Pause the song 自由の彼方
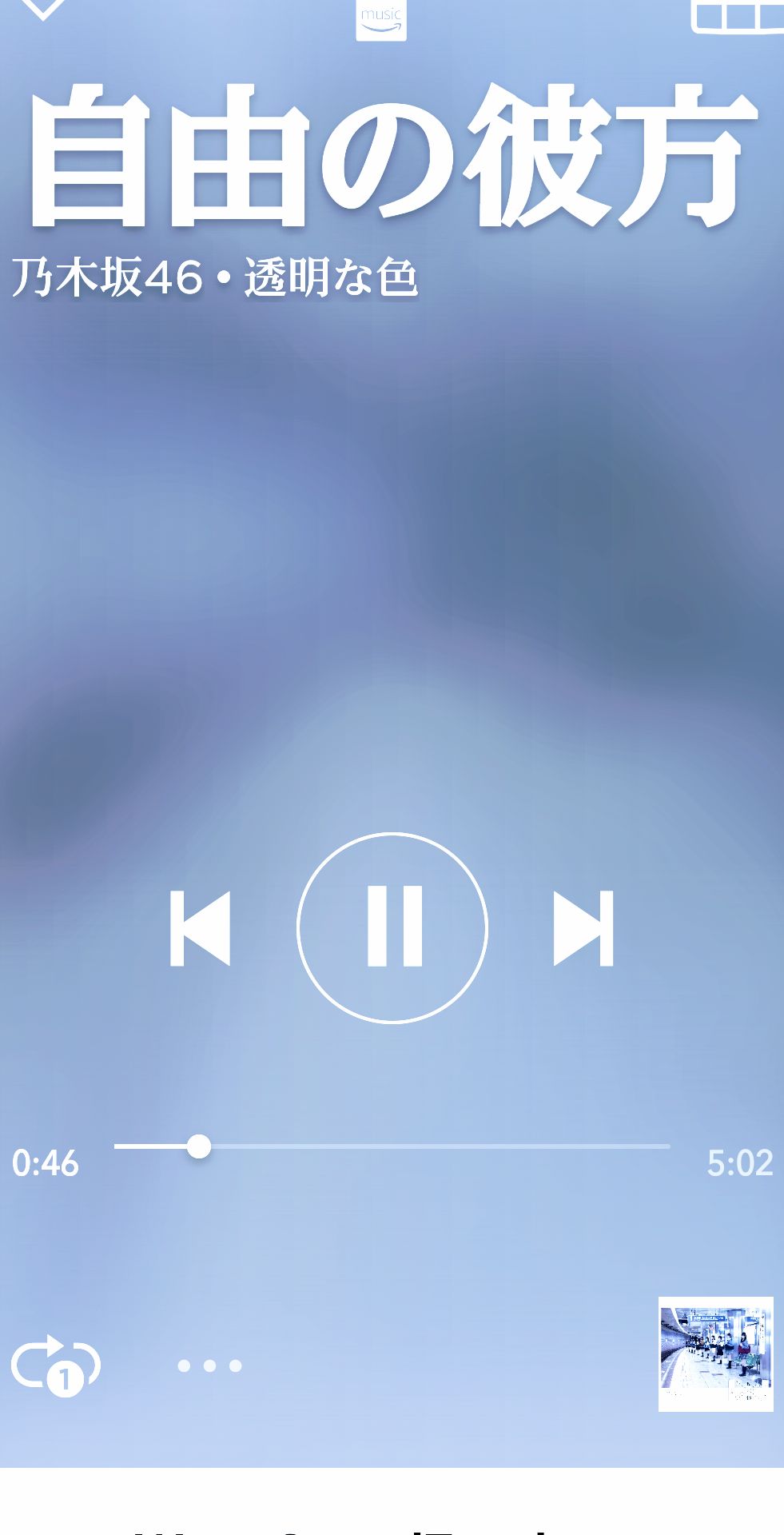784x1535 pixels. tap(392, 927)
